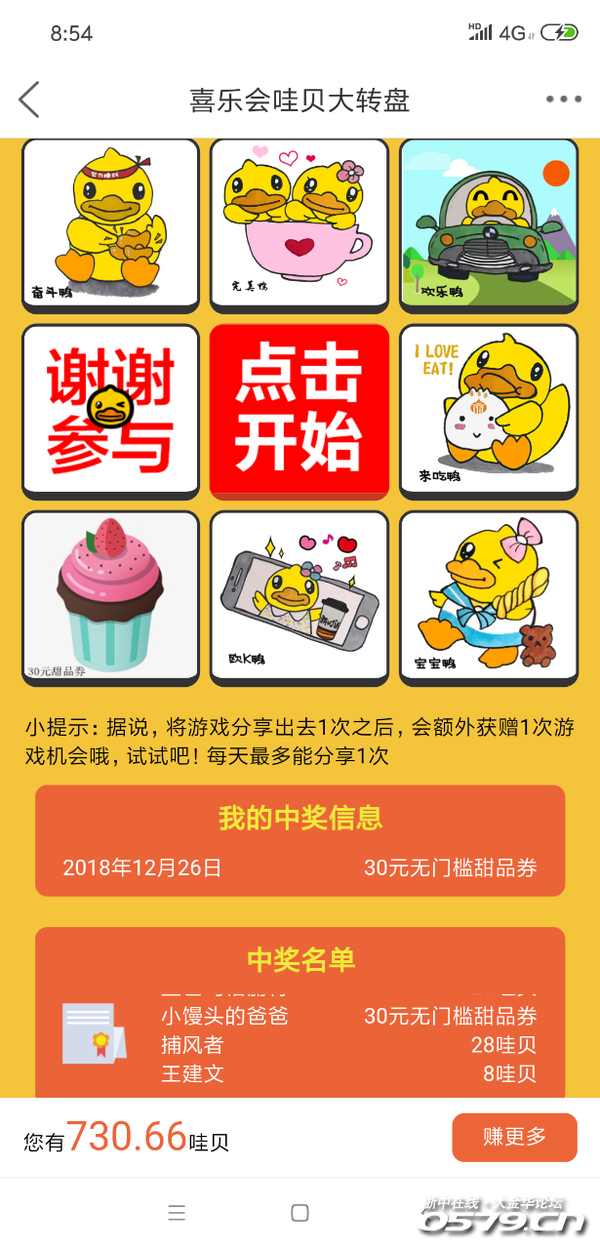Go to the system home screen

tap(300, 1213)
